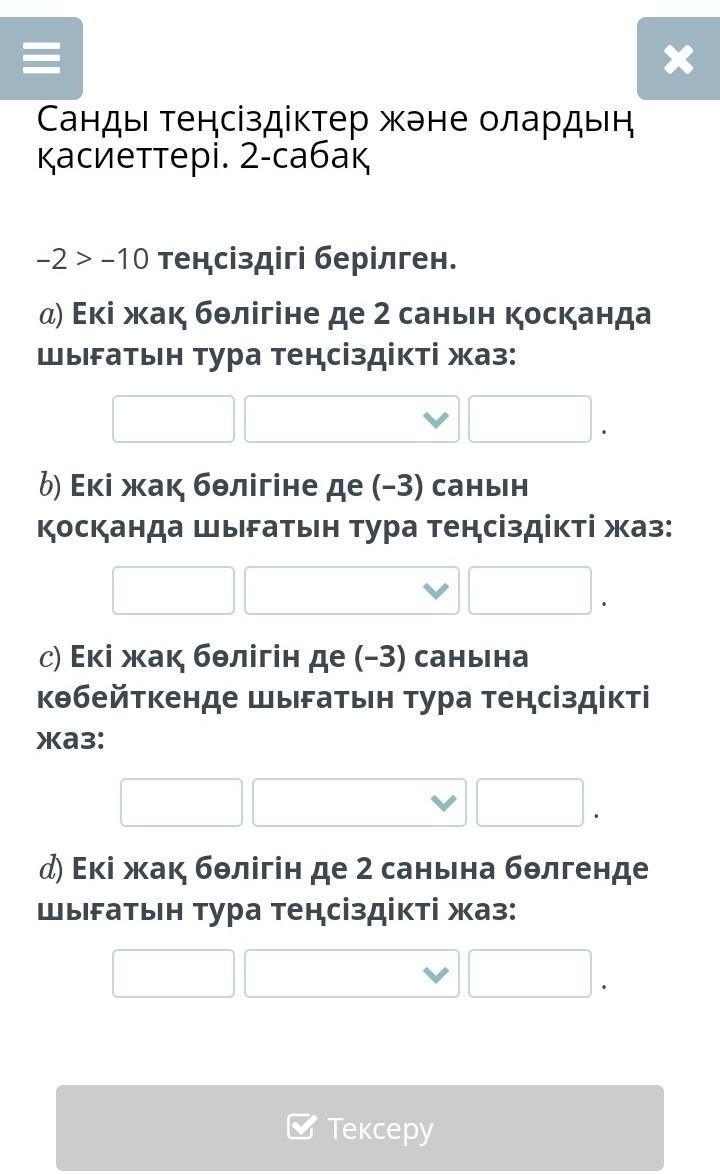Image resolution: width=720 pixels, height=1174 pixels.
Task: Tap the Тексеру check button
Action: point(360,1128)
